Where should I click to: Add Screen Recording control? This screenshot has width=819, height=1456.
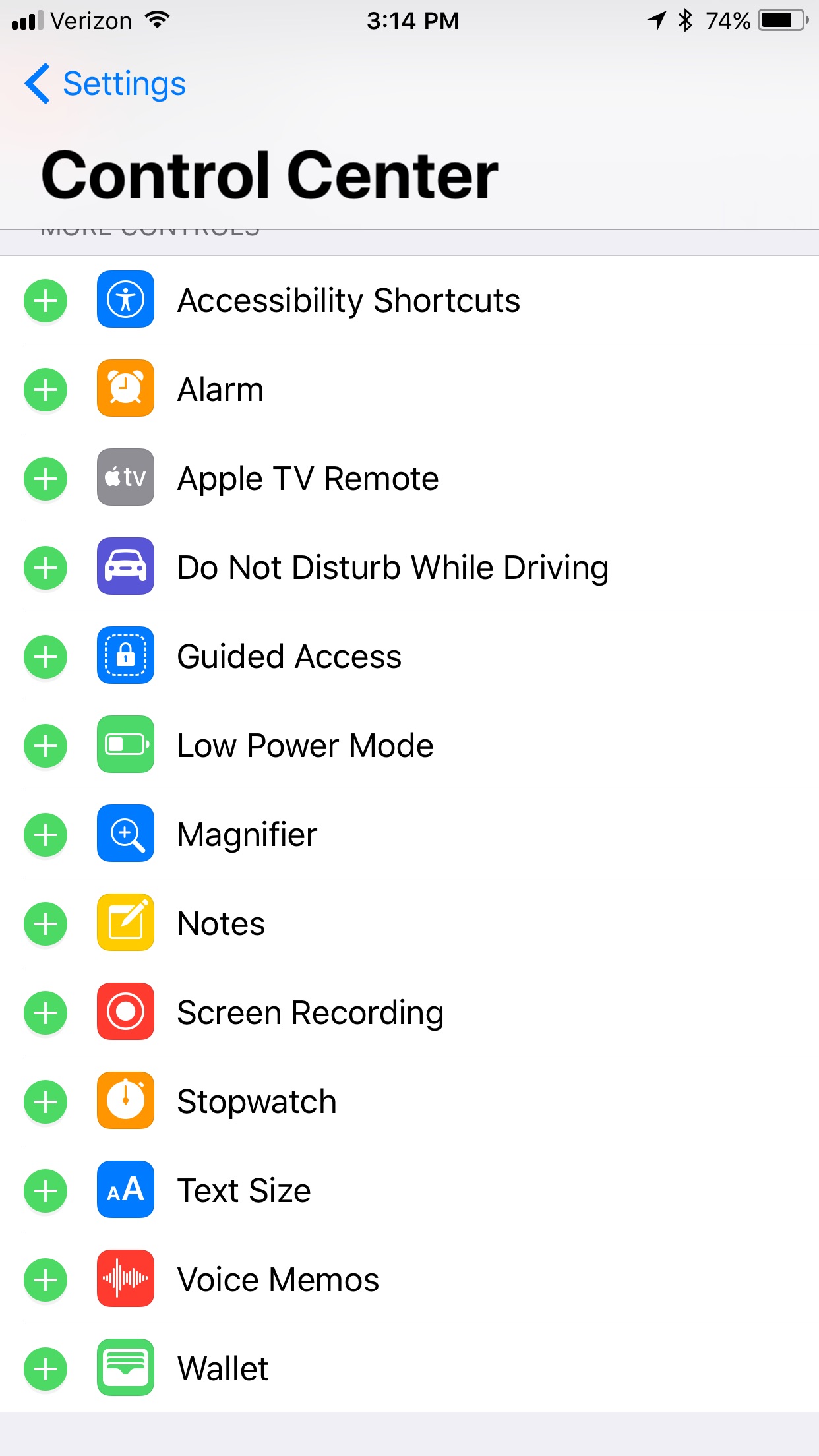tap(45, 1013)
